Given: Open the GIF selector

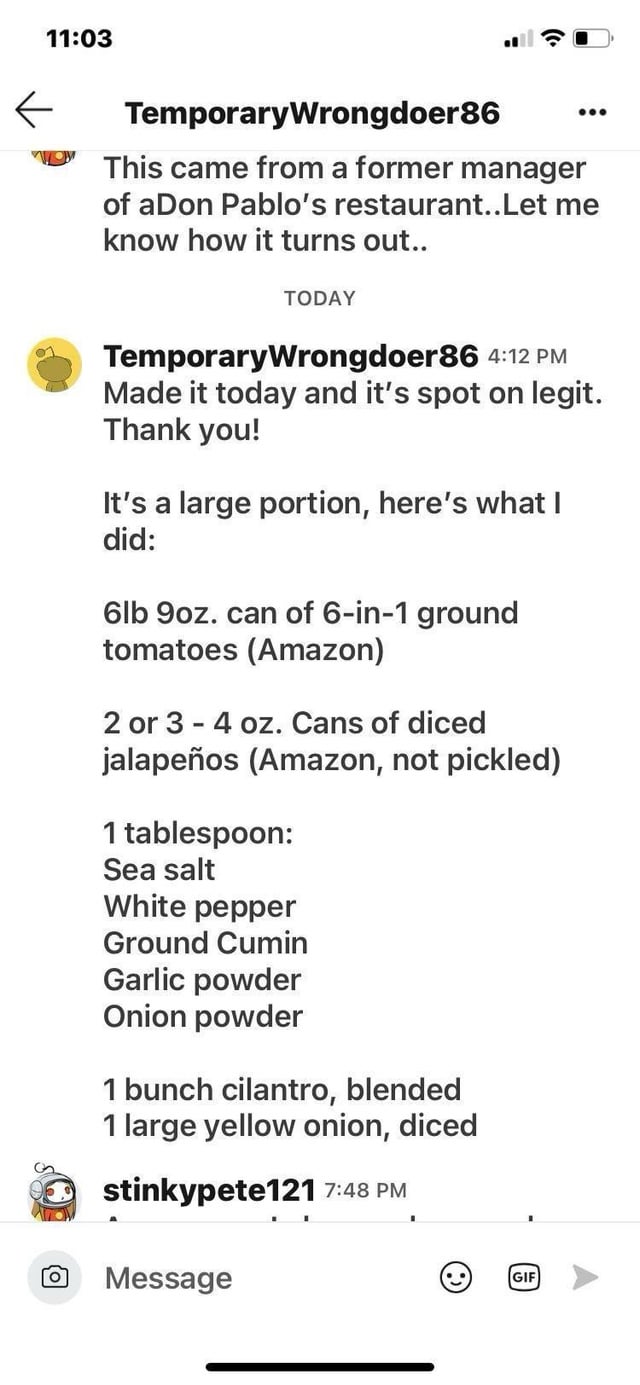Looking at the screenshot, I should click(524, 1277).
